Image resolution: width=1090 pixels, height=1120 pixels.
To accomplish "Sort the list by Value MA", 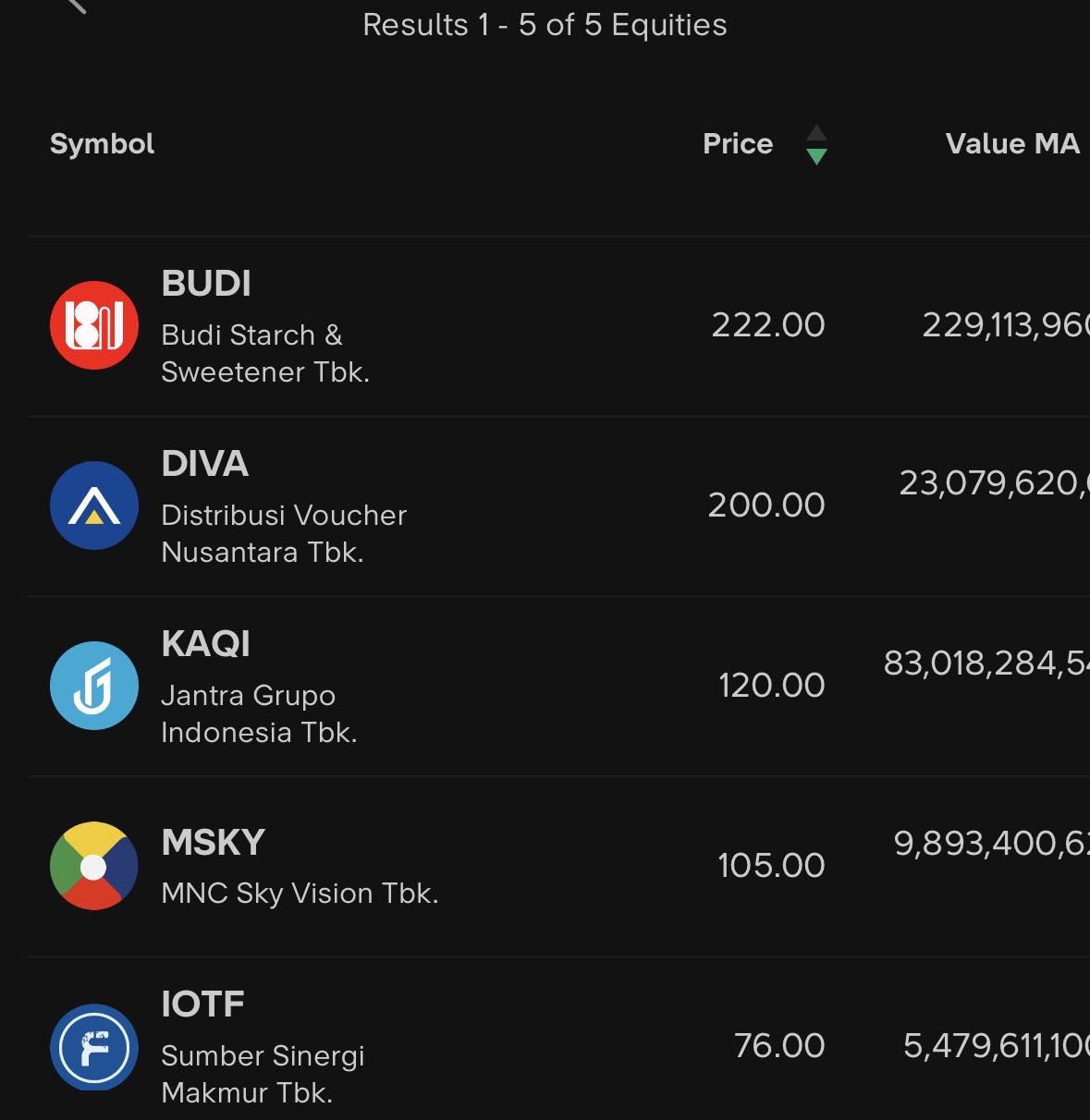I will [1012, 144].
